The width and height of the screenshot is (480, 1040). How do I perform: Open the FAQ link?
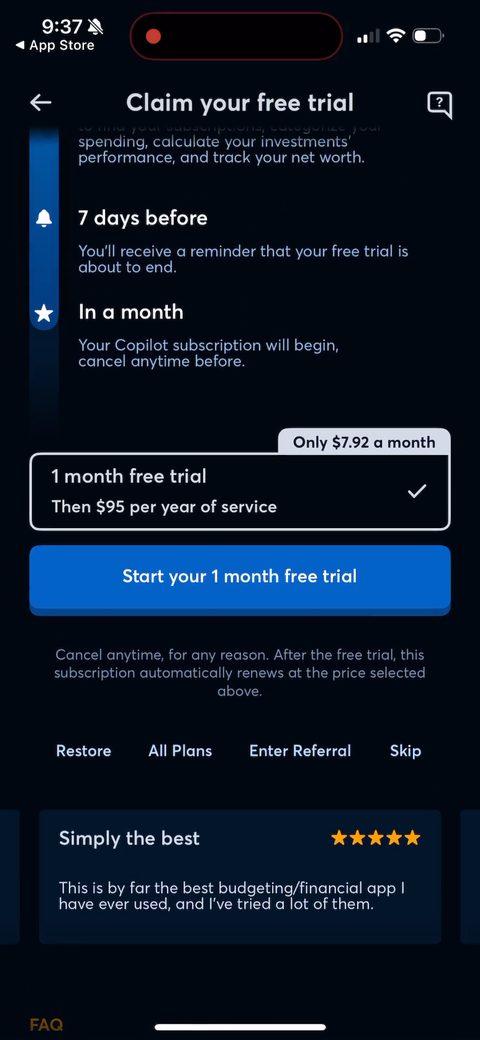46,1025
